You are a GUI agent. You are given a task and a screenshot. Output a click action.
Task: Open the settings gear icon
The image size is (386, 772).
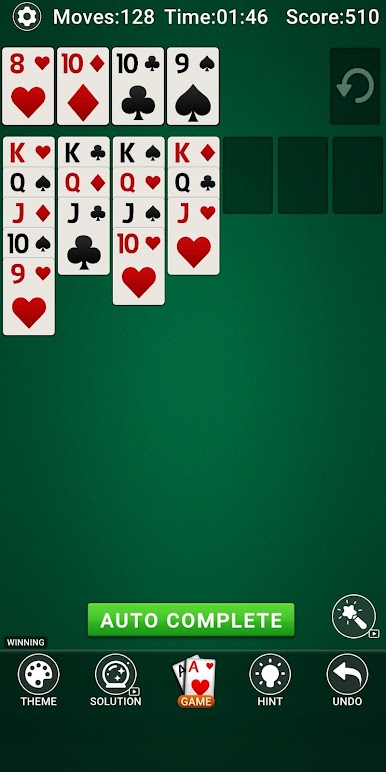(x=27, y=17)
